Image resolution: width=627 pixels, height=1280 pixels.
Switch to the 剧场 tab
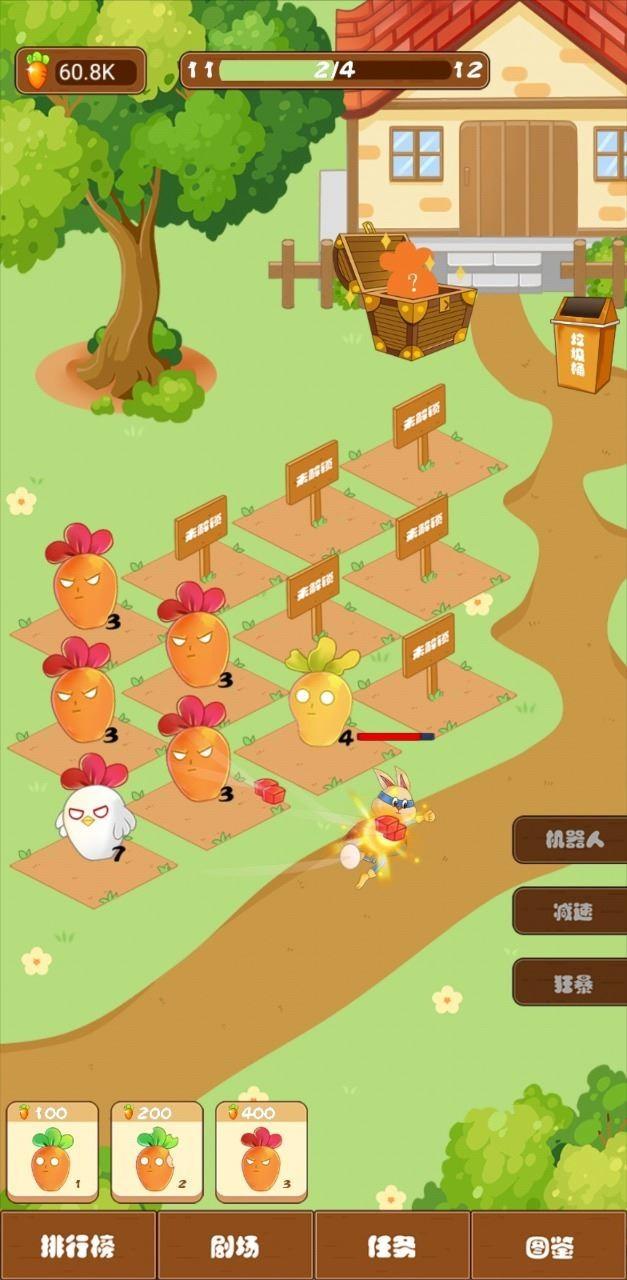[x=235, y=1246]
